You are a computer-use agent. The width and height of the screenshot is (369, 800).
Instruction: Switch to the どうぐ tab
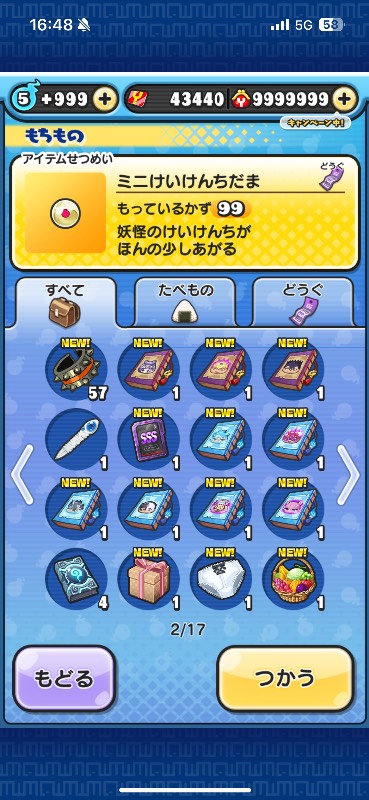(303, 302)
